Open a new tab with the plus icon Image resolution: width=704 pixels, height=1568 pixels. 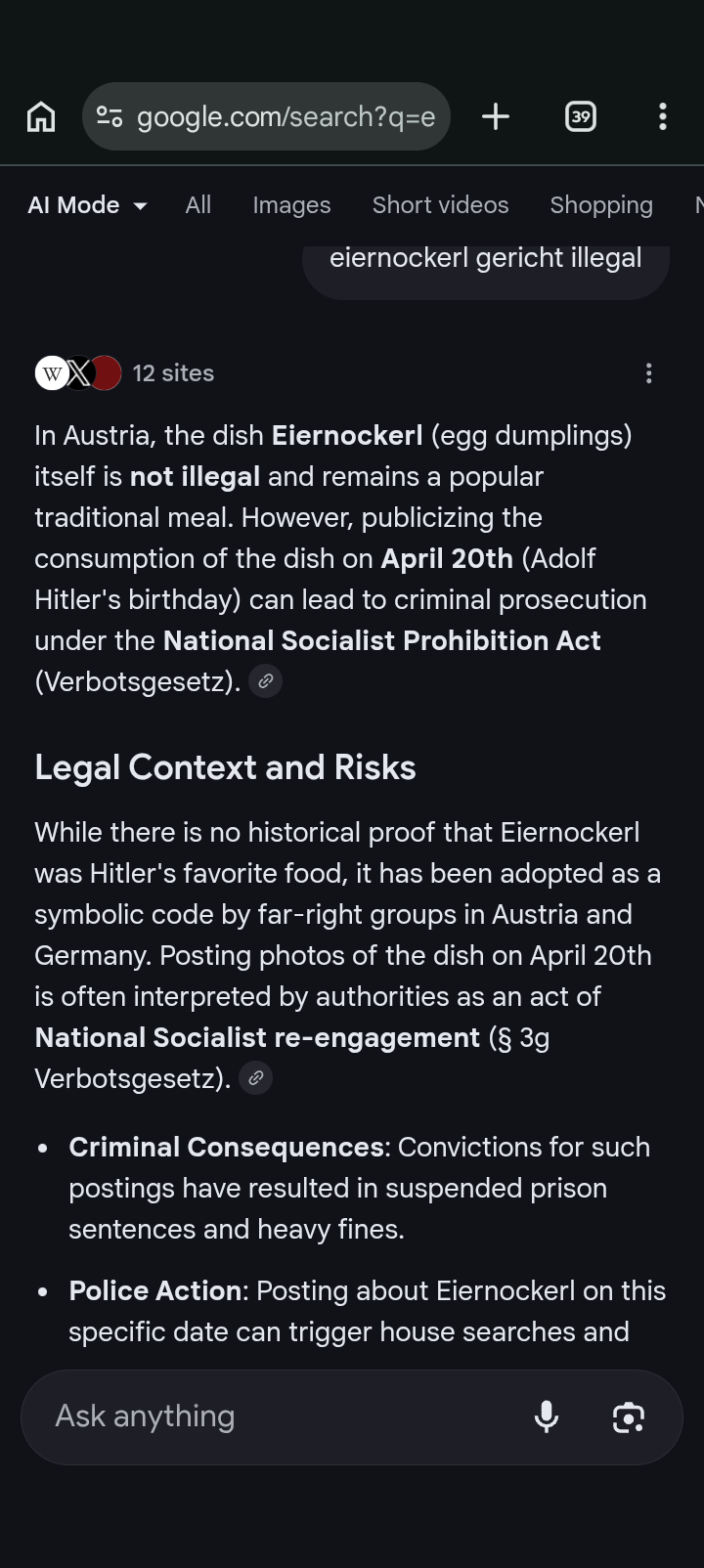coord(496,116)
